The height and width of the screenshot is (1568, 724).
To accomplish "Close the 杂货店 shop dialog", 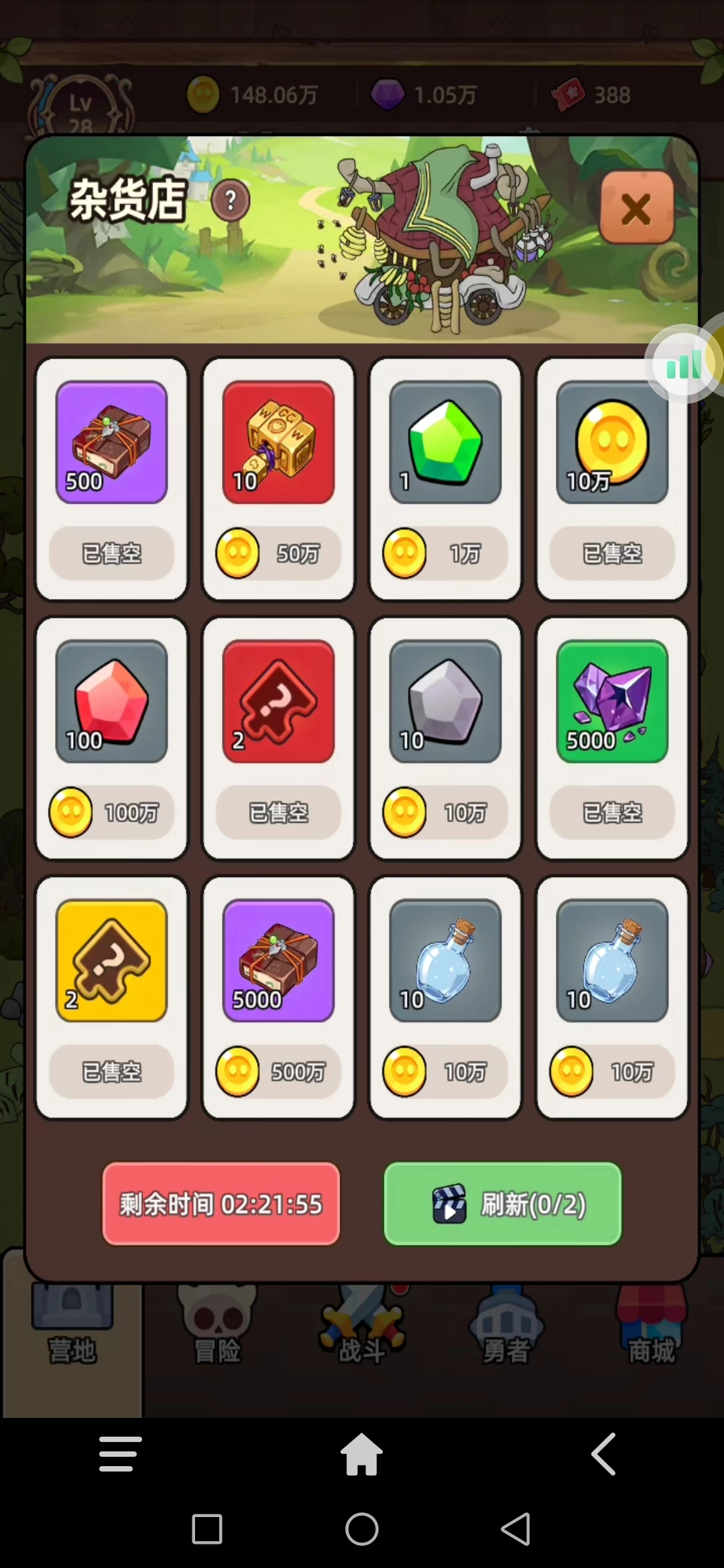I will coord(636,208).
